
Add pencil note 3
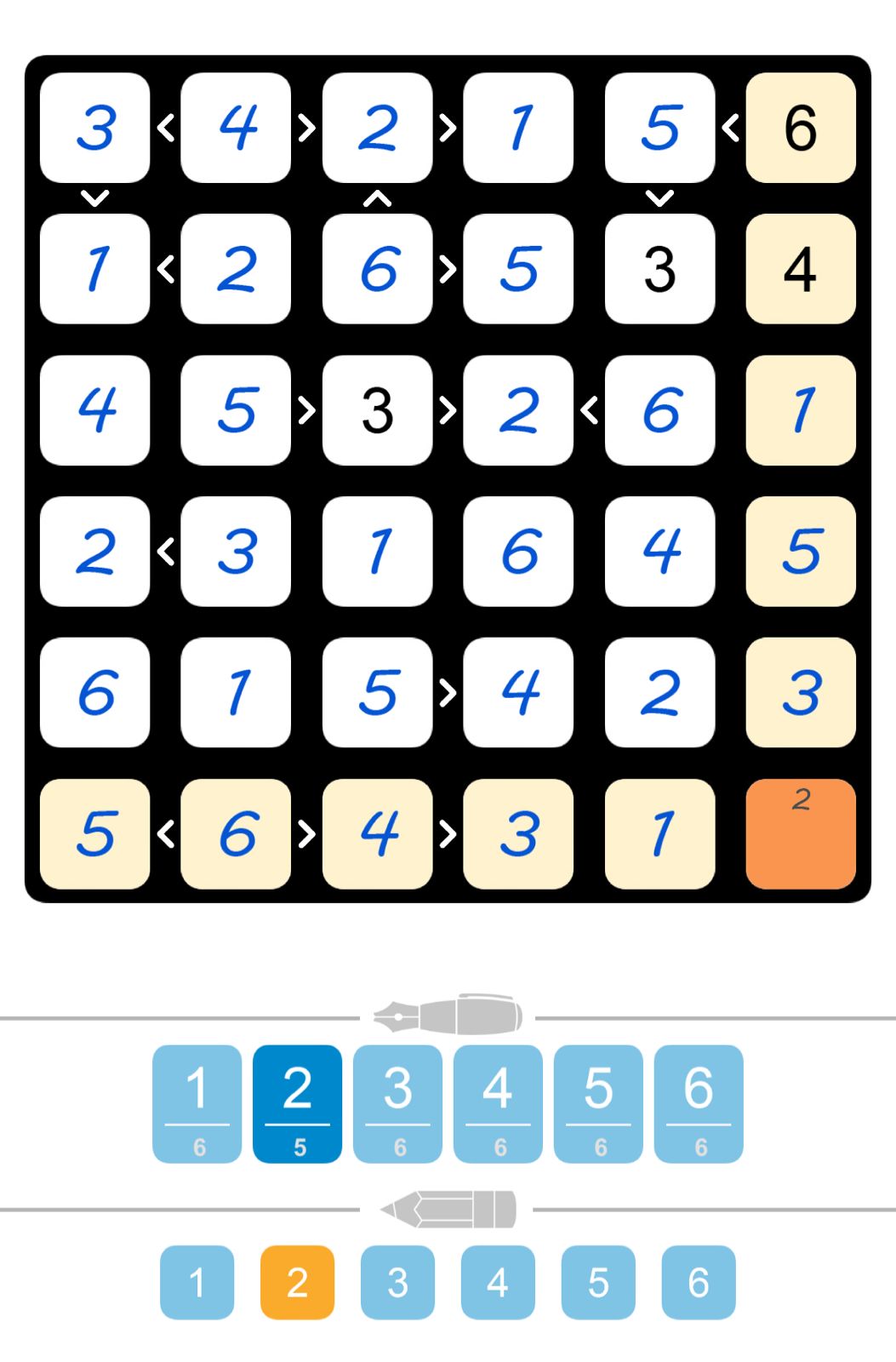click(x=397, y=1282)
